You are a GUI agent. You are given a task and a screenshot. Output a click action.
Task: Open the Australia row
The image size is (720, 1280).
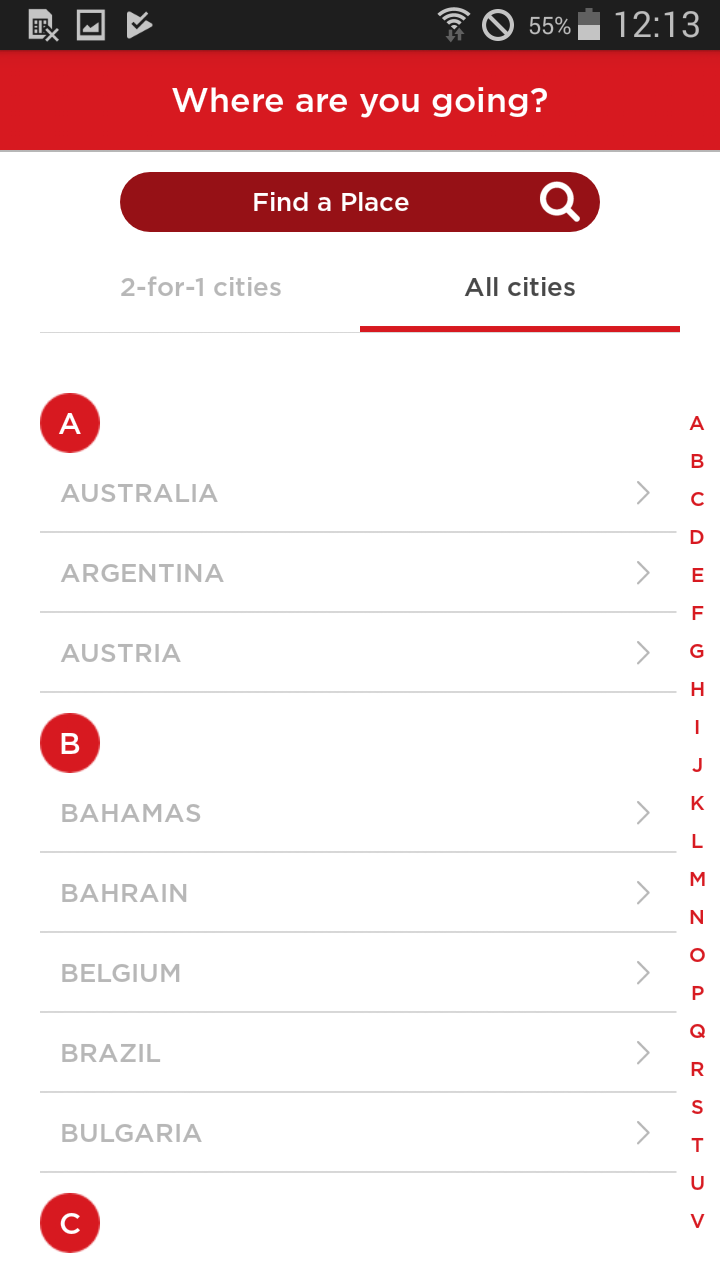point(358,493)
